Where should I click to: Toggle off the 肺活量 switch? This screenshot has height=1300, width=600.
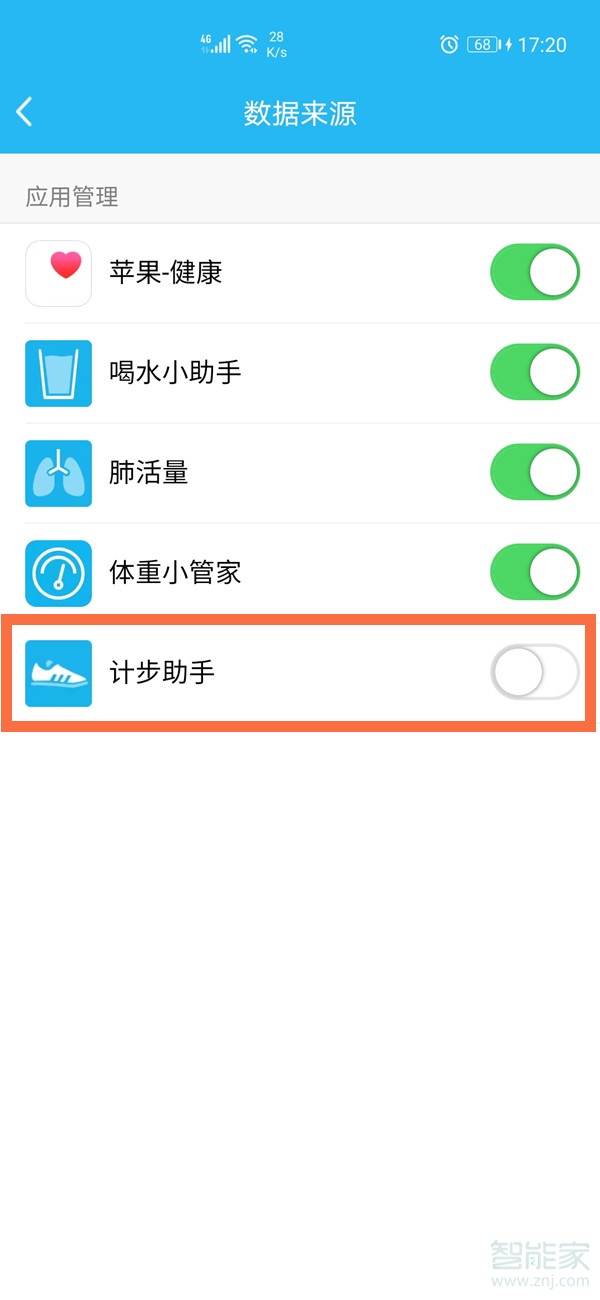tap(534, 472)
